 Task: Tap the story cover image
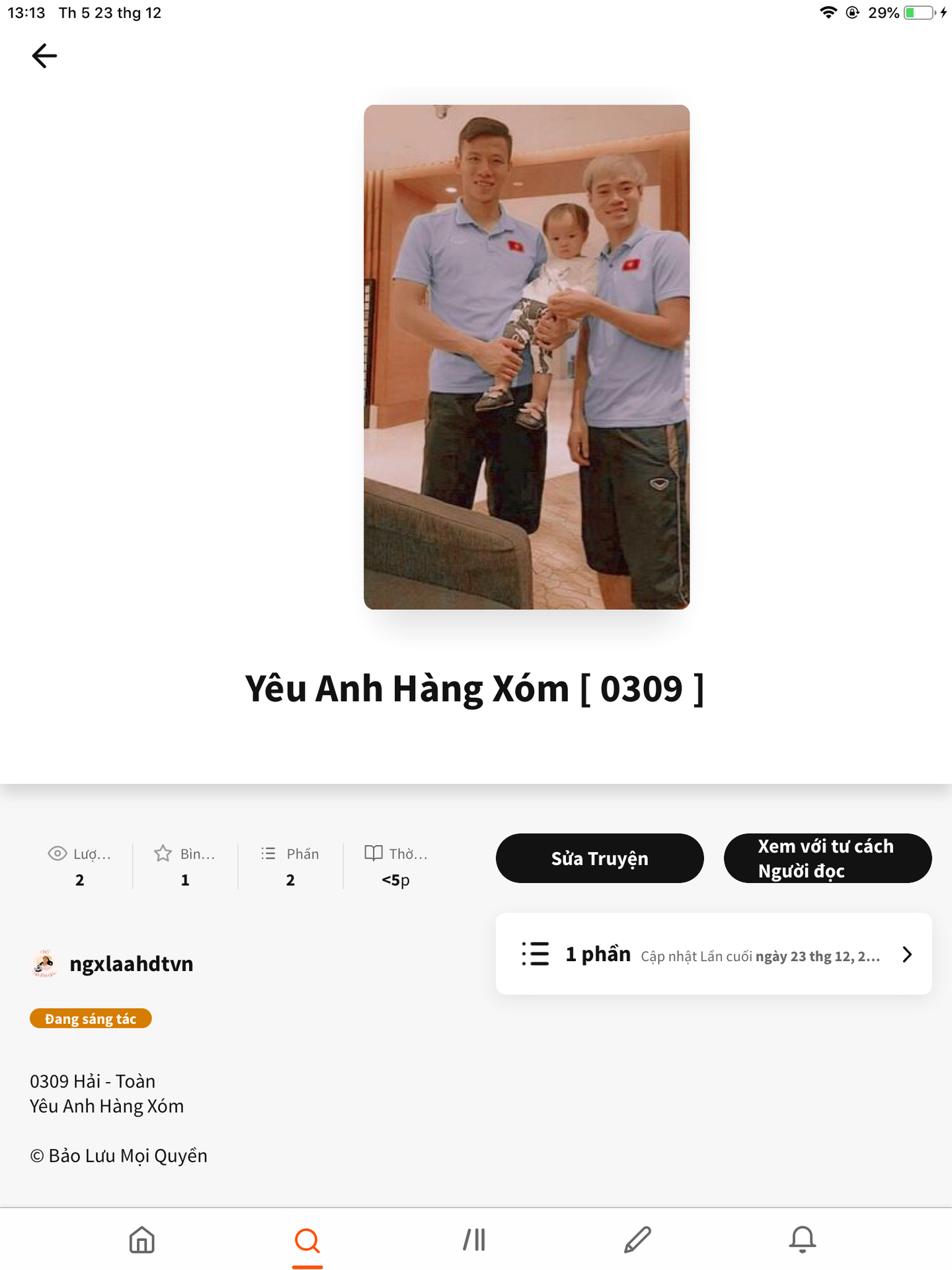click(x=527, y=357)
